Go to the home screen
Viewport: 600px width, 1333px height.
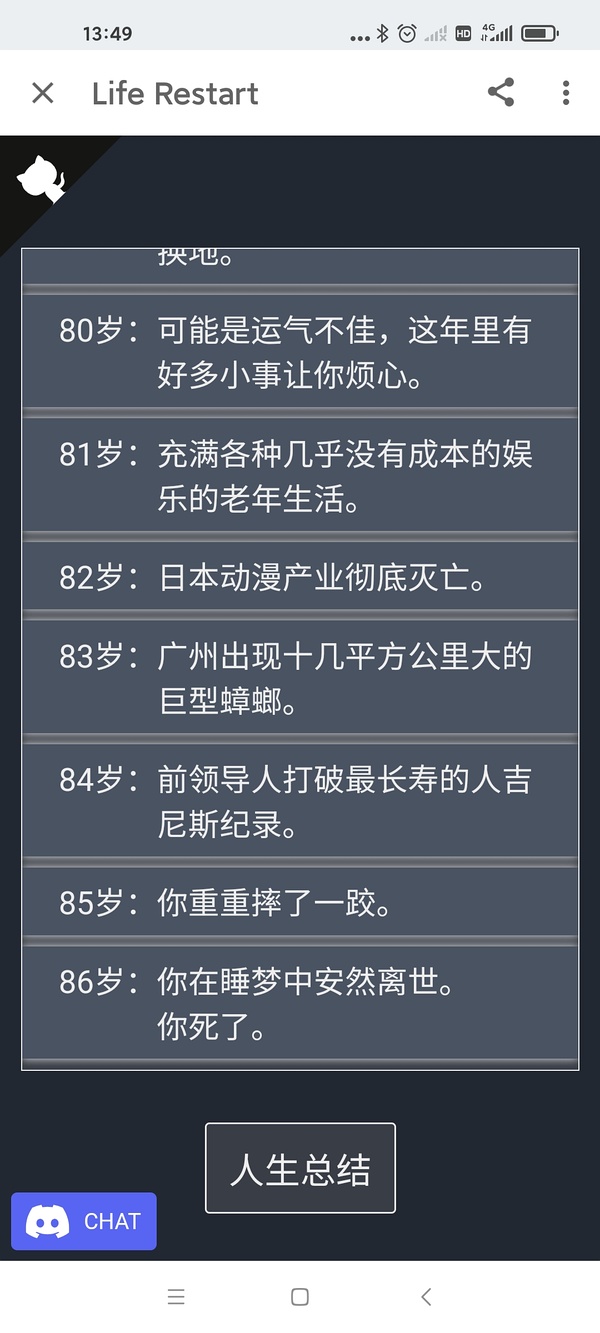click(x=299, y=1297)
